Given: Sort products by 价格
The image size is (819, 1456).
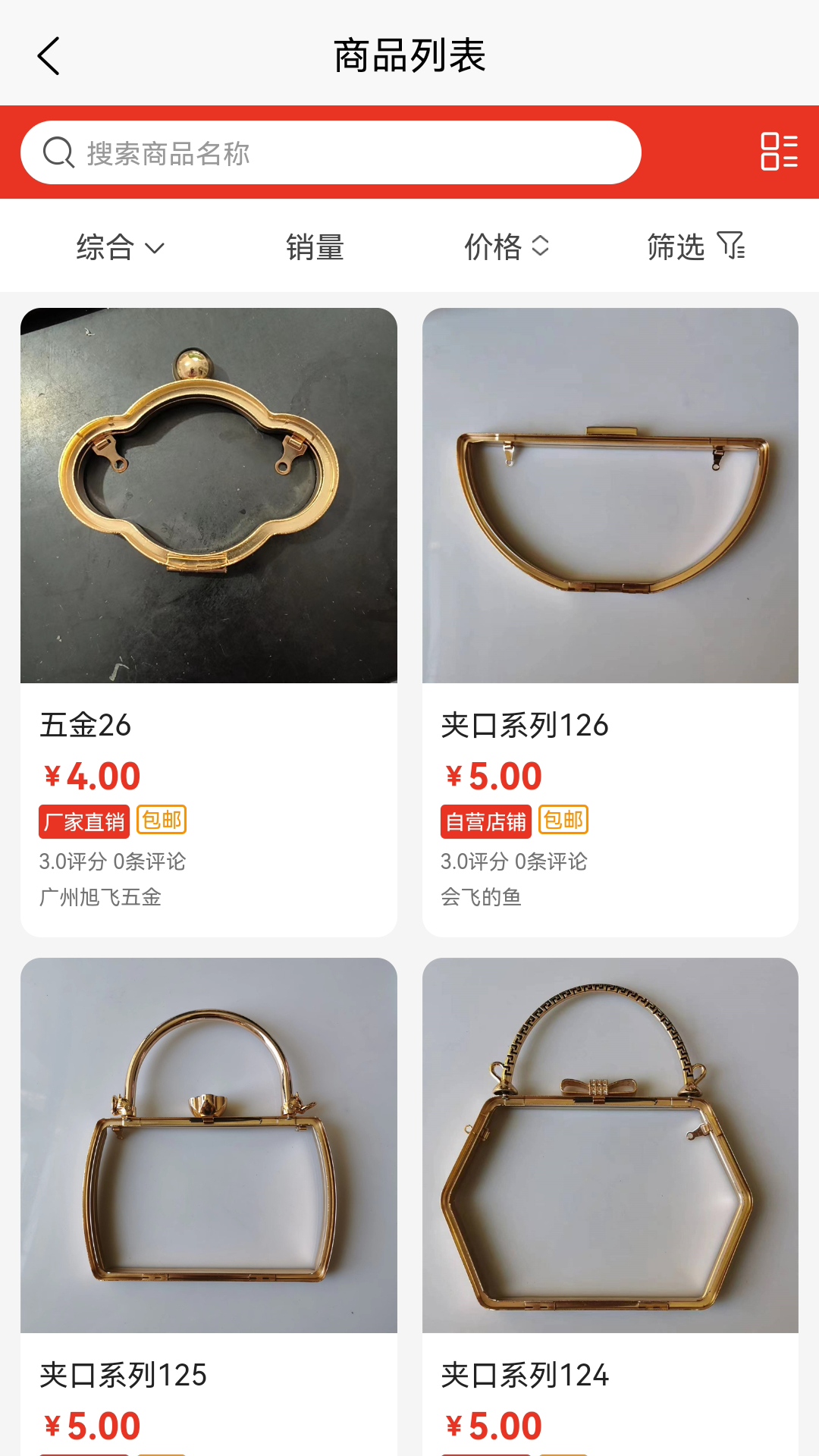Looking at the screenshot, I should [x=506, y=247].
